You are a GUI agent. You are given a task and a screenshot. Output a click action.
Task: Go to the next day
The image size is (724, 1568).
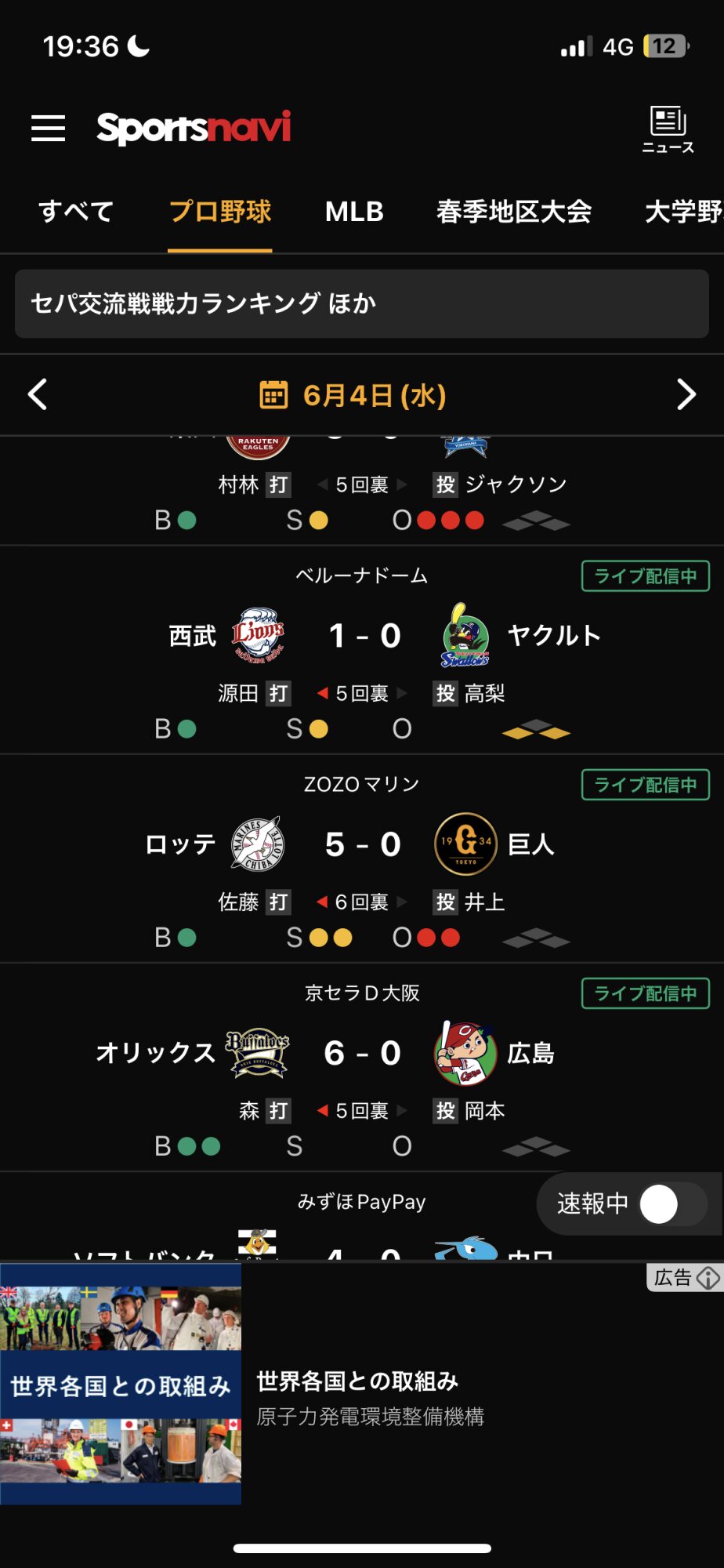pyautogui.click(x=686, y=394)
